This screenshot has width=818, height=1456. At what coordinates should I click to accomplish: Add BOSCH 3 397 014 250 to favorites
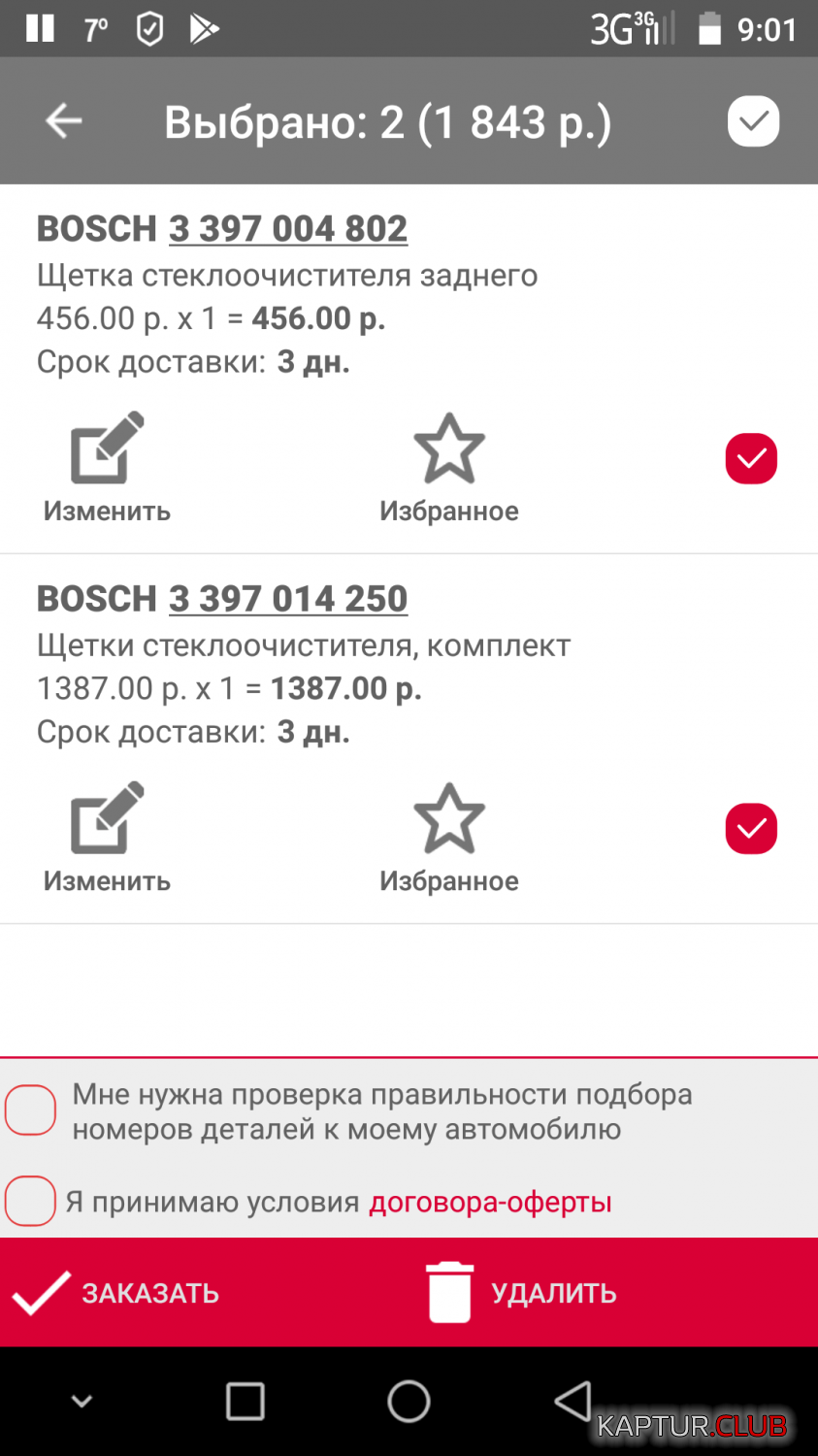pyautogui.click(x=449, y=837)
